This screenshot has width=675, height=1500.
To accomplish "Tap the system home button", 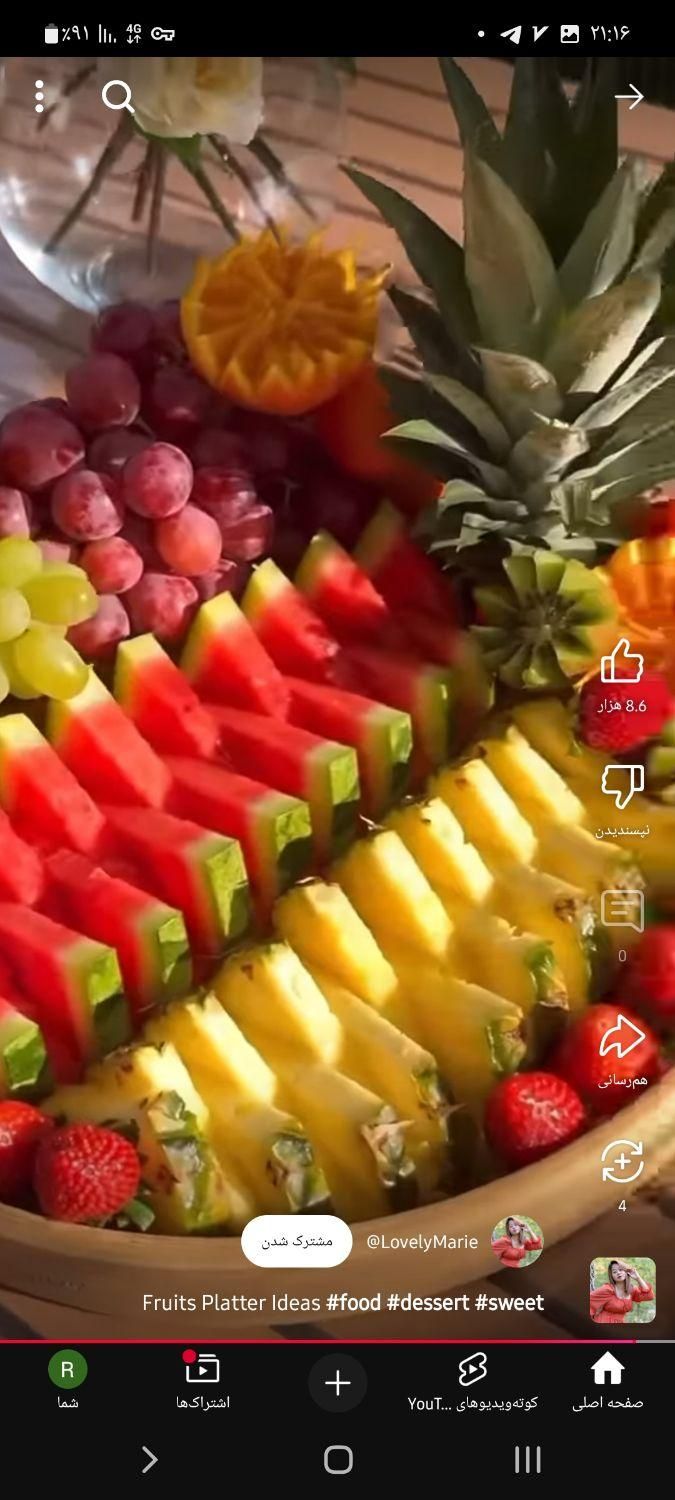I will point(338,1460).
